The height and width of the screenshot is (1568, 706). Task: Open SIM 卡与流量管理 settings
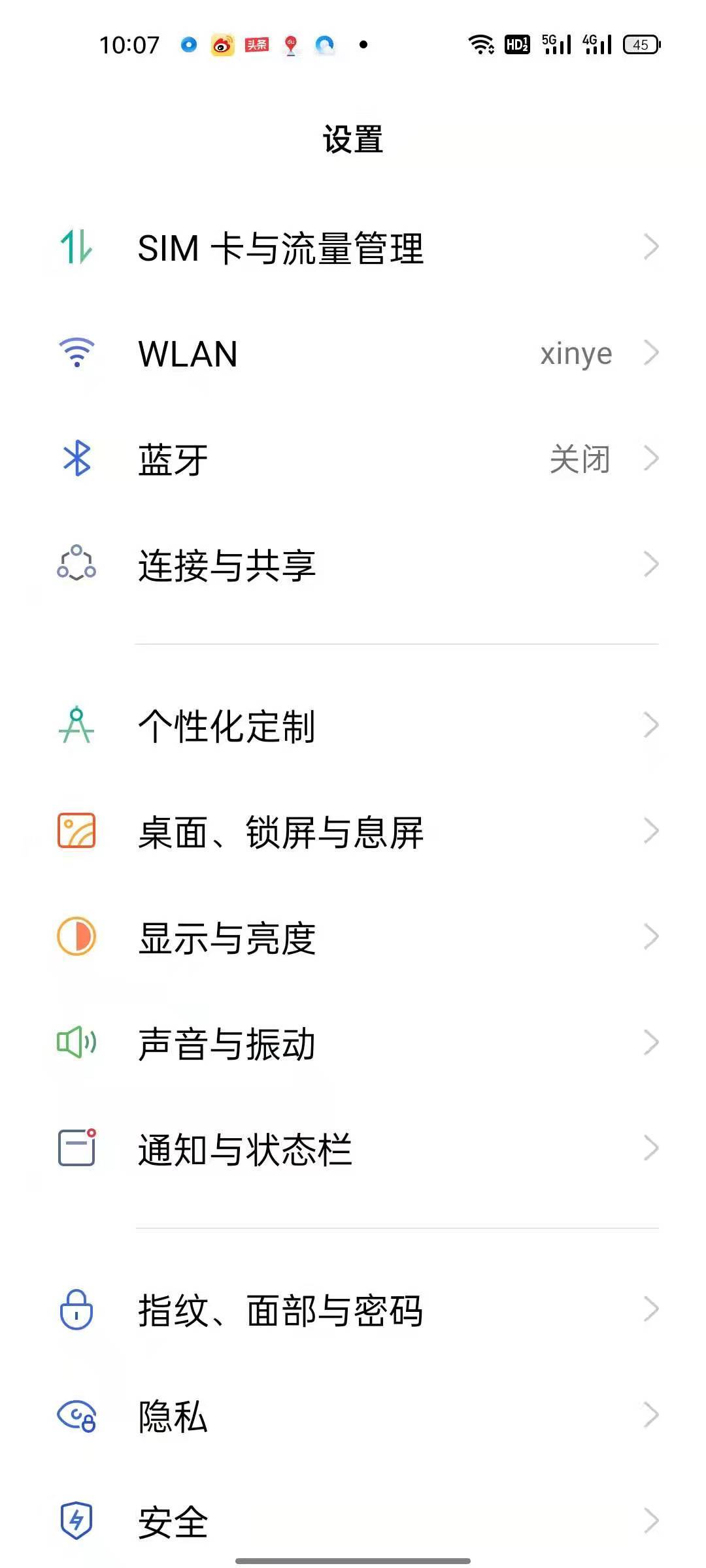281,248
